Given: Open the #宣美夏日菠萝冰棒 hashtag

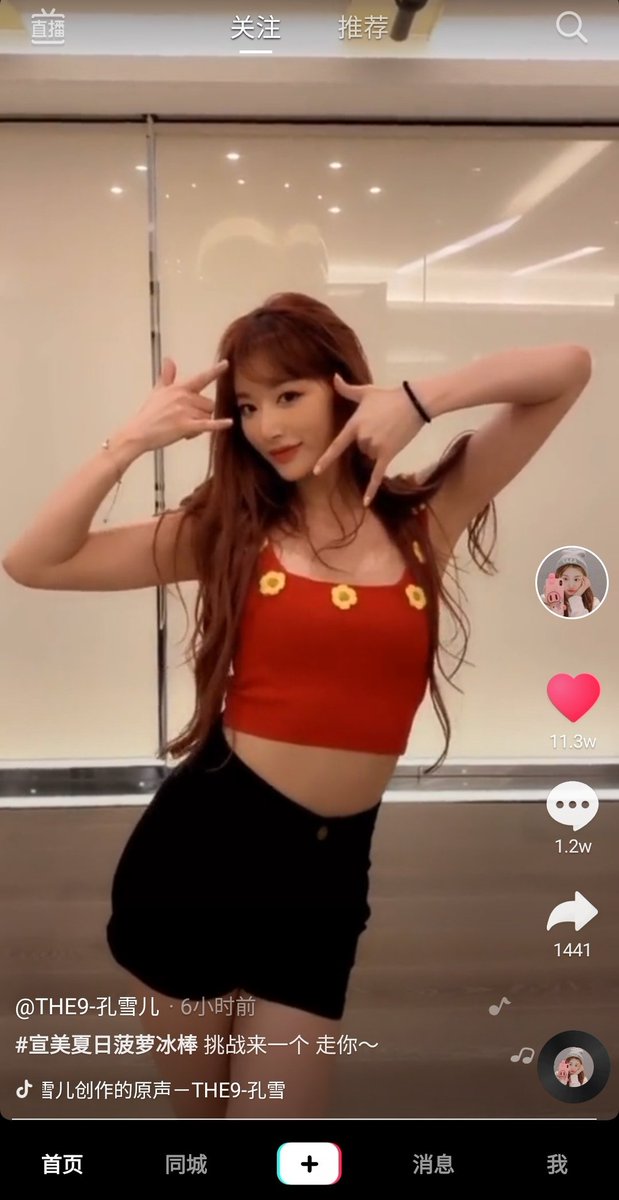Looking at the screenshot, I should 106,1046.
